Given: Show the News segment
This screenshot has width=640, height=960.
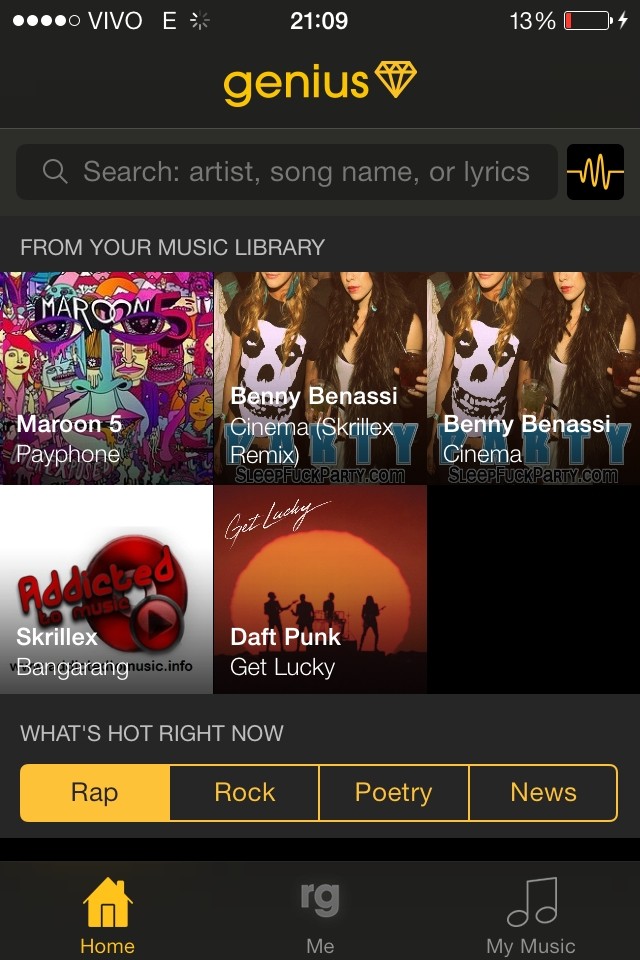Looking at the screenshot, I should point(543,793).
